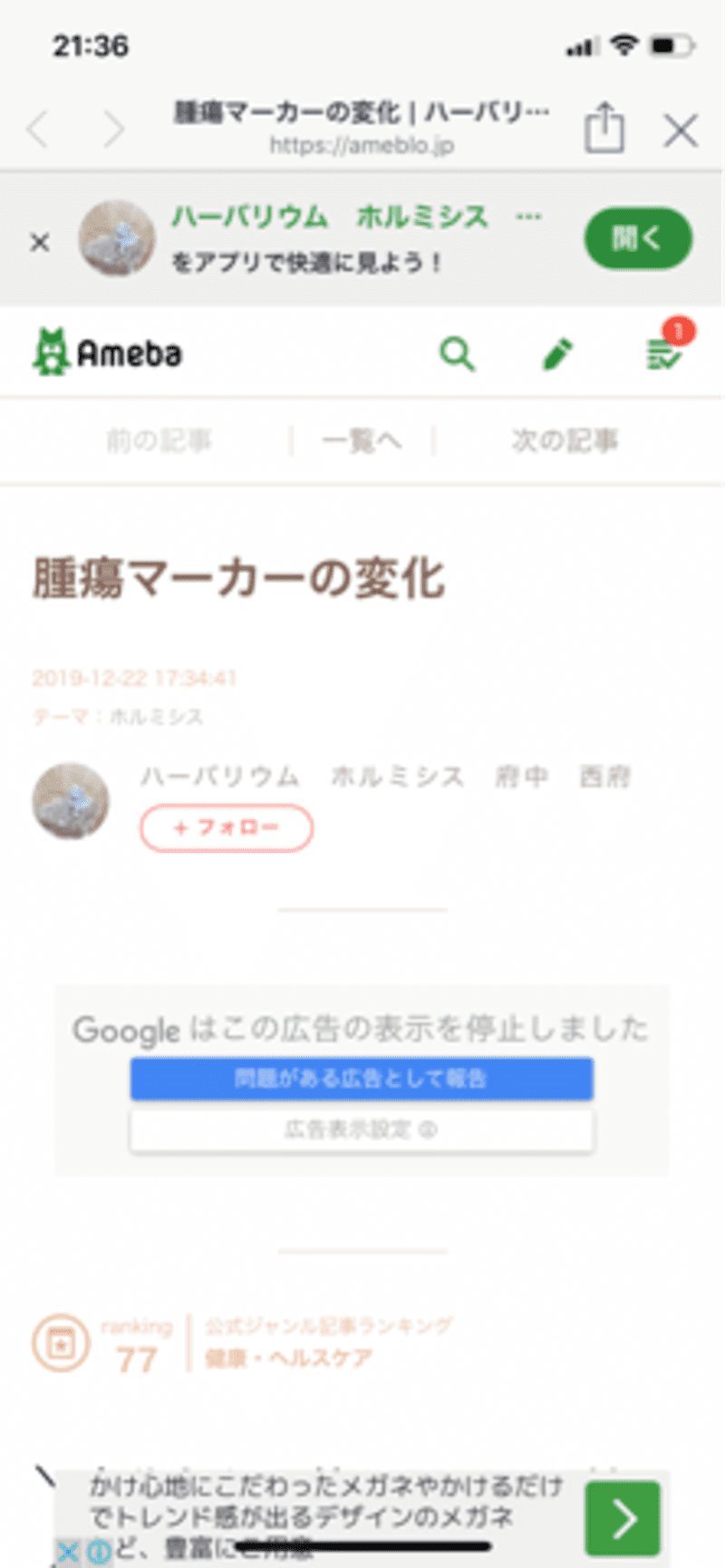Image resolution: width=725 pixels, height=1568 pixels.
Task: Go back to the previous browser page
Action: pyautogui.click(x=38, y=130)
